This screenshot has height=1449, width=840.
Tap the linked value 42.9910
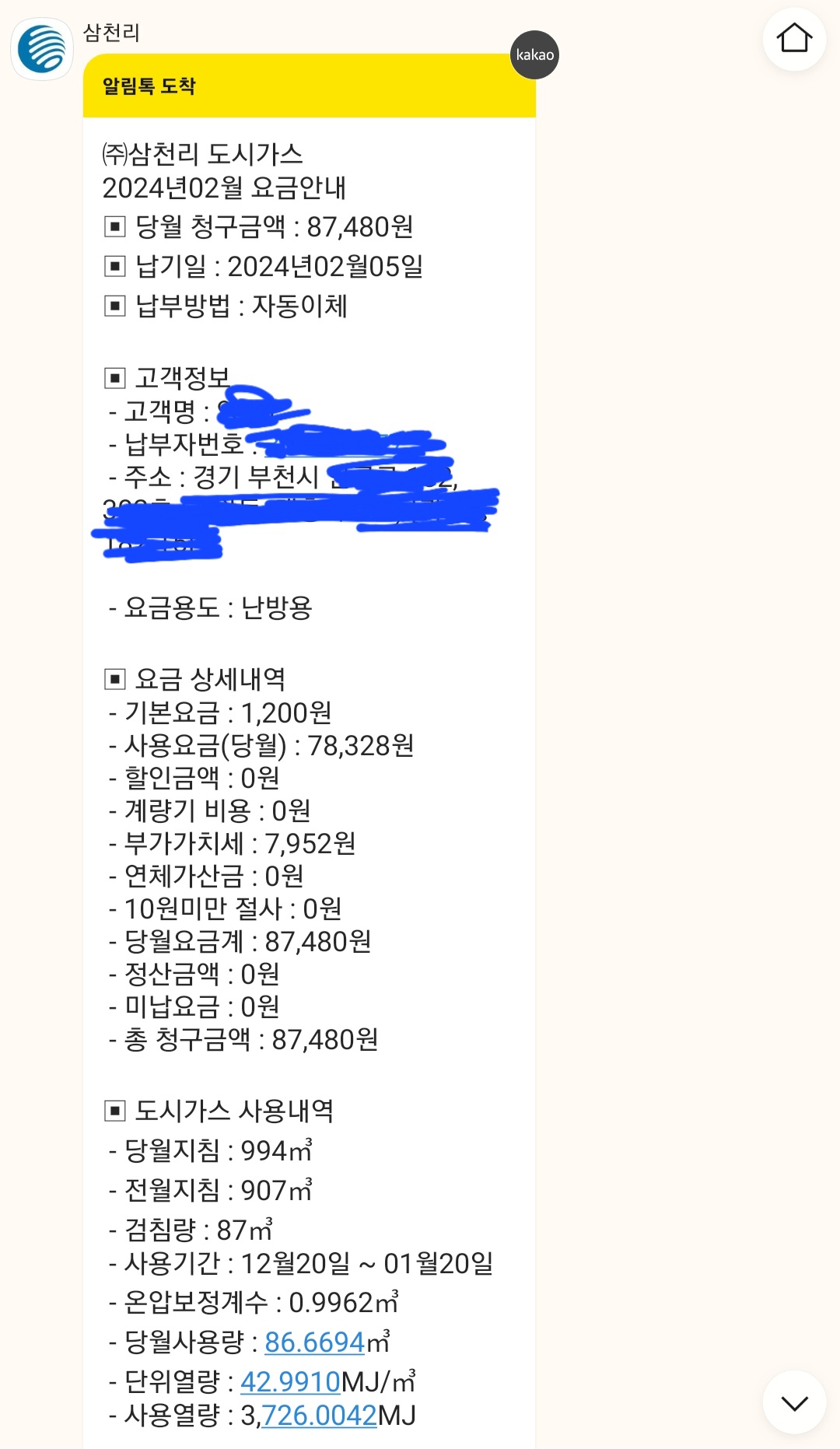tap(290, 1382)
